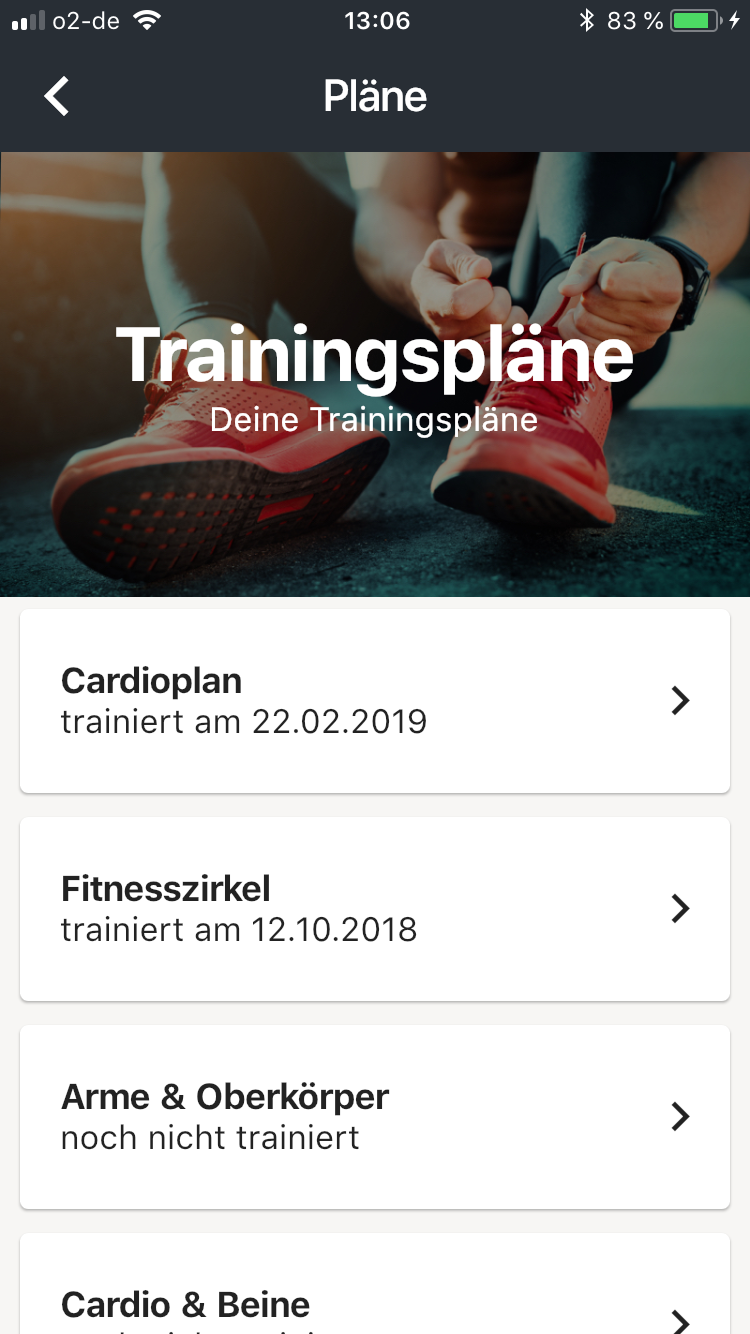The width and height of the screenshot is (750, 1334).
Task: Open the Cardioplan training plan
Action: point(375,701)
